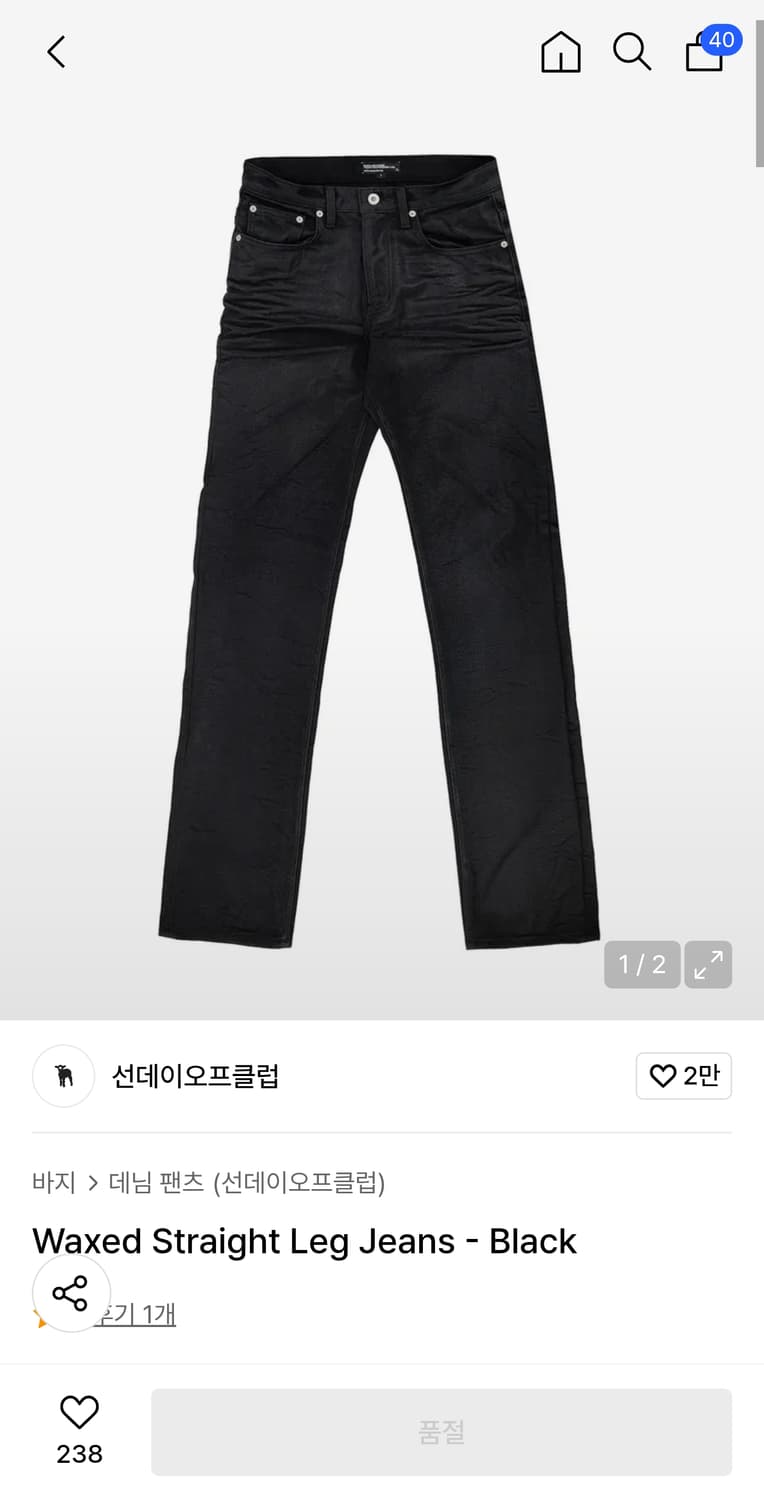Viewport: 764px width, 1500px height.
Task: Open the shopping cart with 40 items
Action: click(x=704, y=55)
